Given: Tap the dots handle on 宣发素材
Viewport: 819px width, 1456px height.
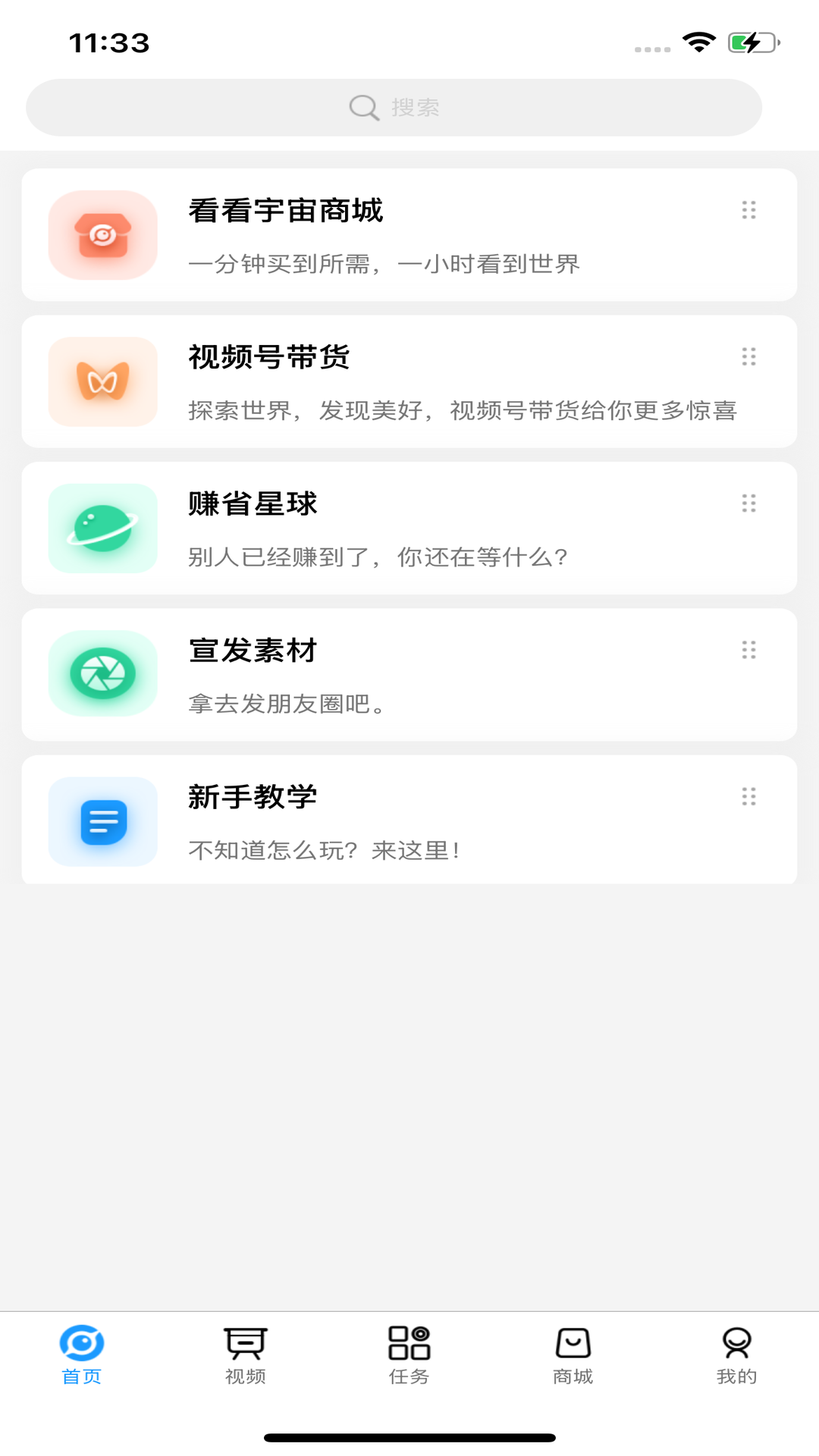Looking at the screenshot, I should 748,650.
